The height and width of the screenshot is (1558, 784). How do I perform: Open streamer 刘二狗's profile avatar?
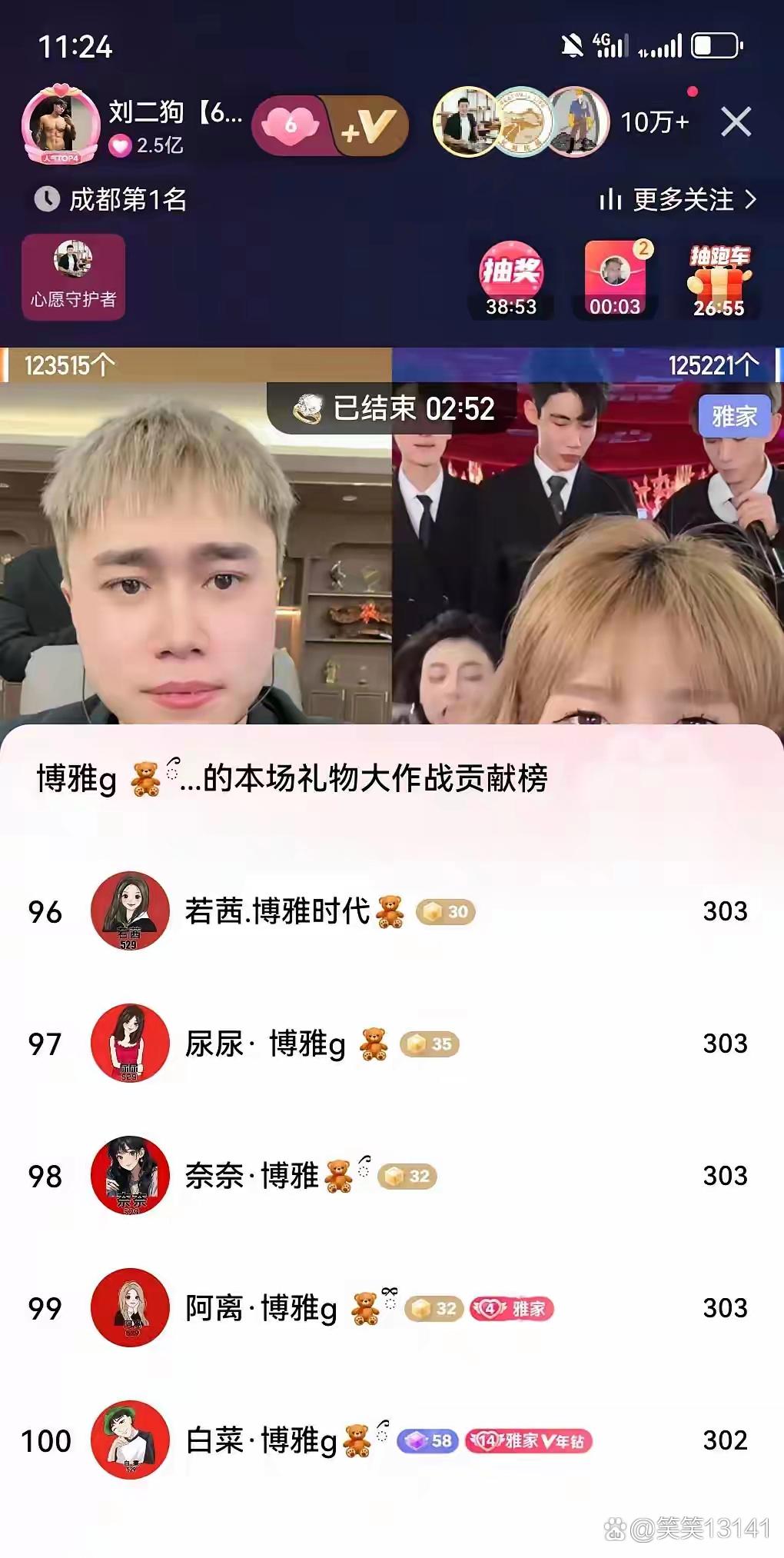[61, 124]
